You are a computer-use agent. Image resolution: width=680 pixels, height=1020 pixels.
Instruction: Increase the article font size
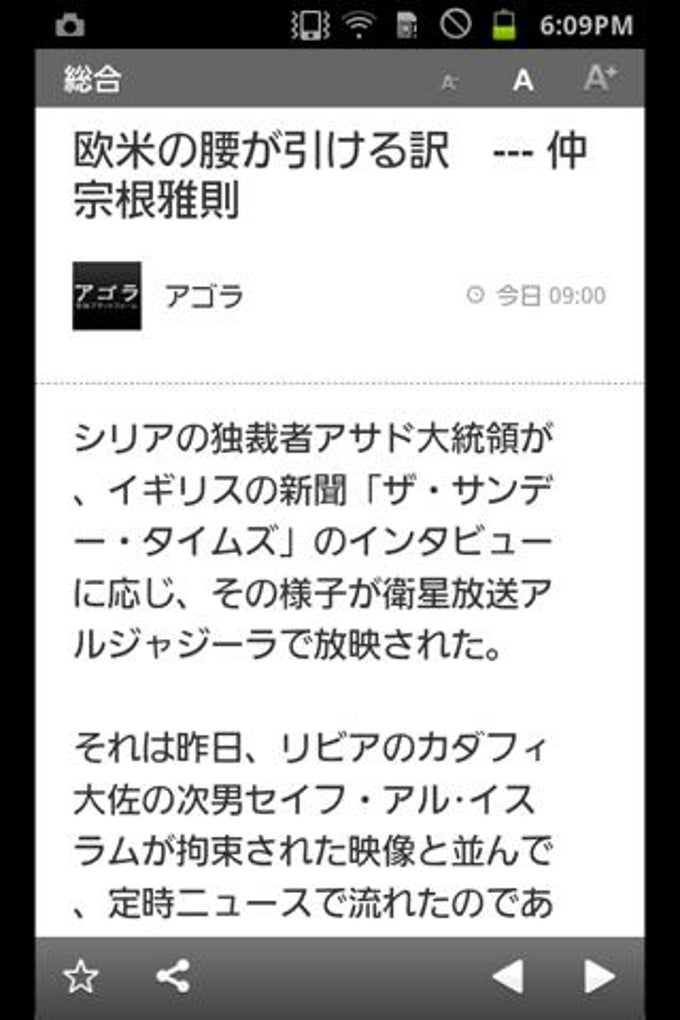(x=599, y=79)
